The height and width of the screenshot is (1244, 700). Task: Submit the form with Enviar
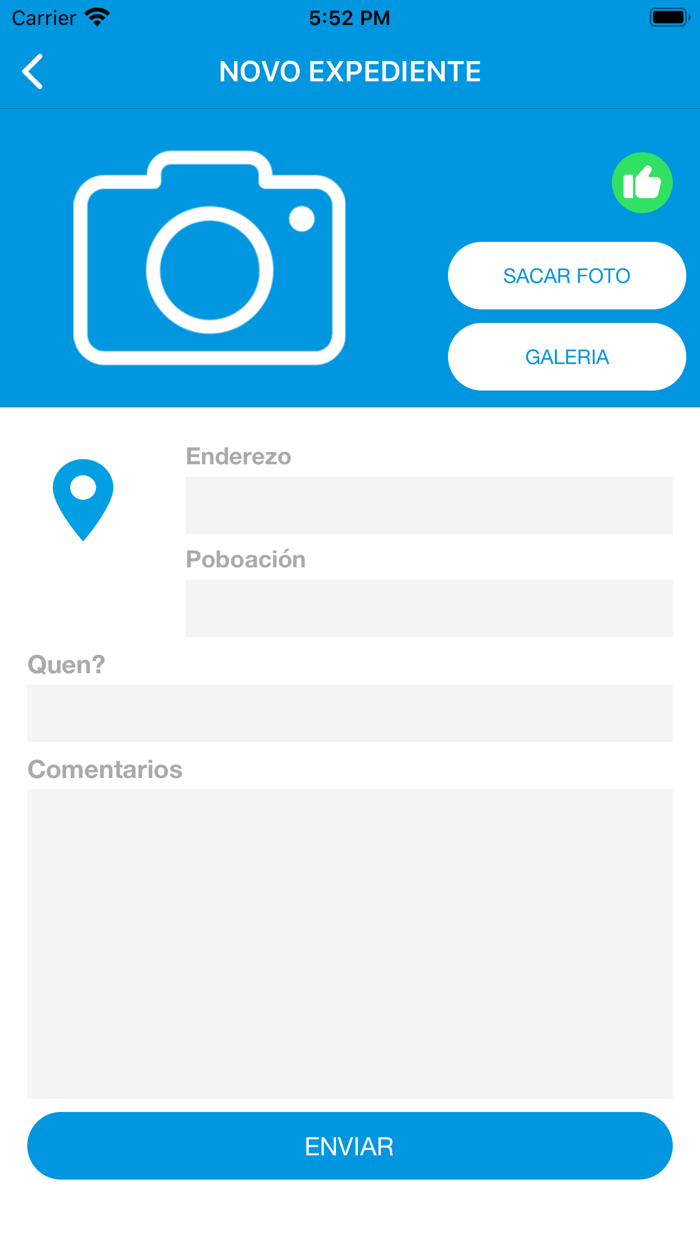[349, 1146]
